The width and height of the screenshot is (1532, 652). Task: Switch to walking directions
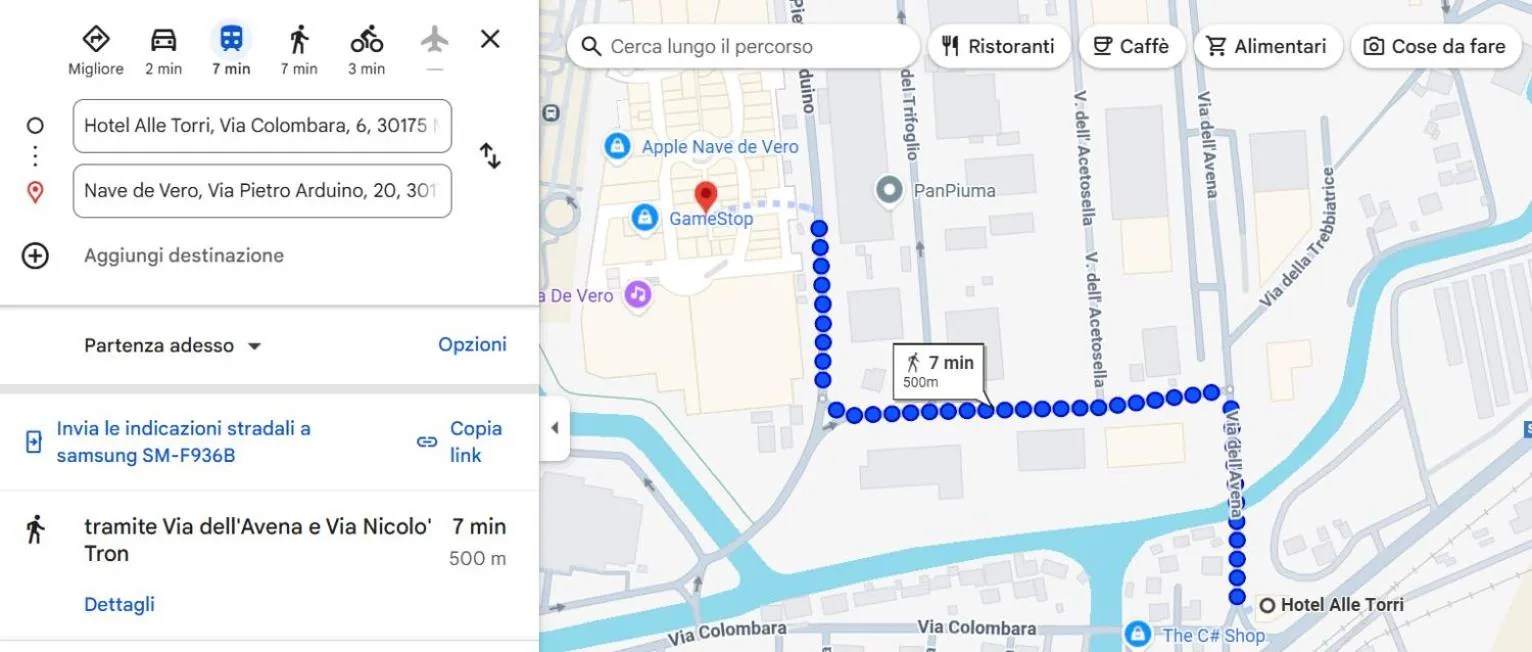(x=298, y=50)
